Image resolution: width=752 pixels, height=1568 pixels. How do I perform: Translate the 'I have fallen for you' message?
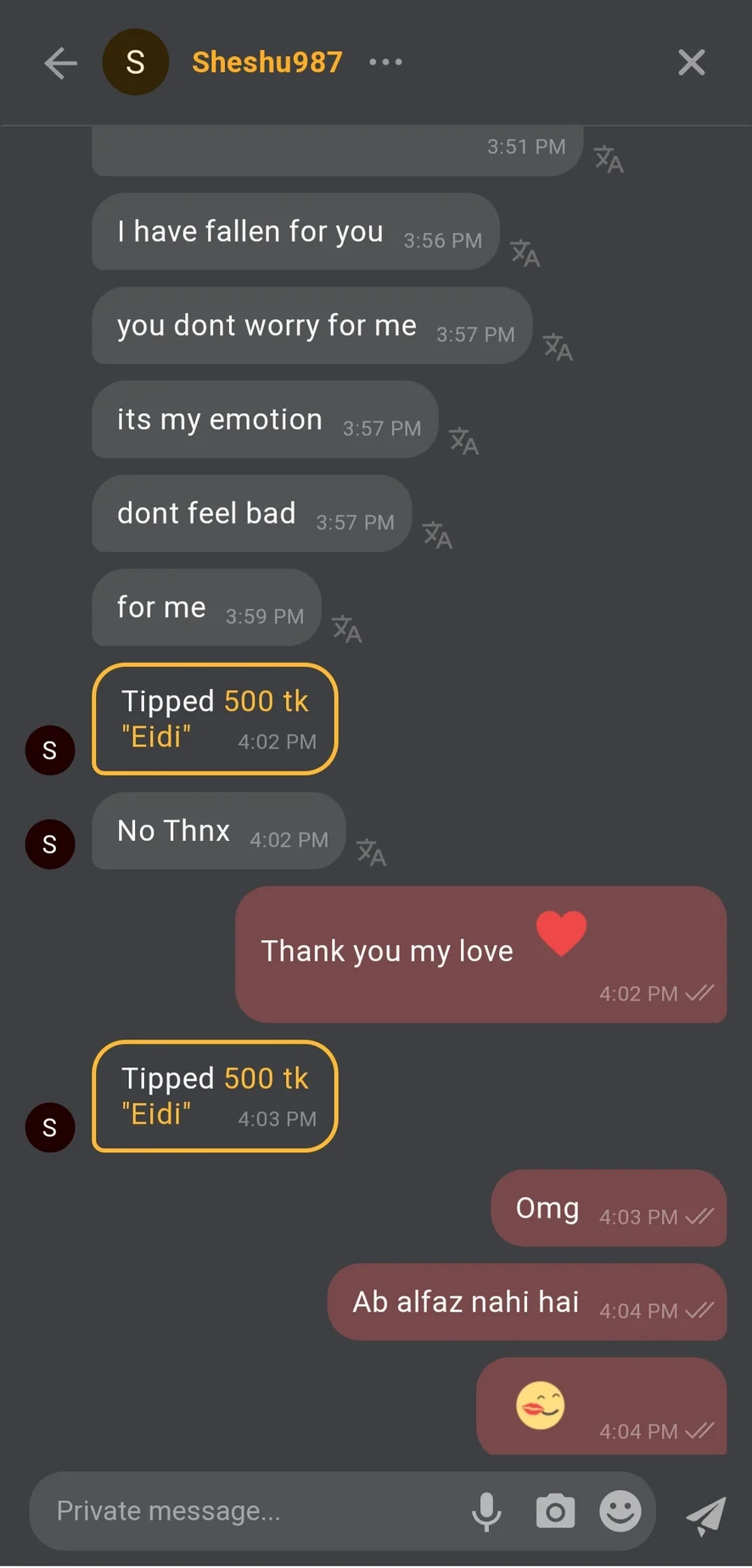(x=525, y=253)
